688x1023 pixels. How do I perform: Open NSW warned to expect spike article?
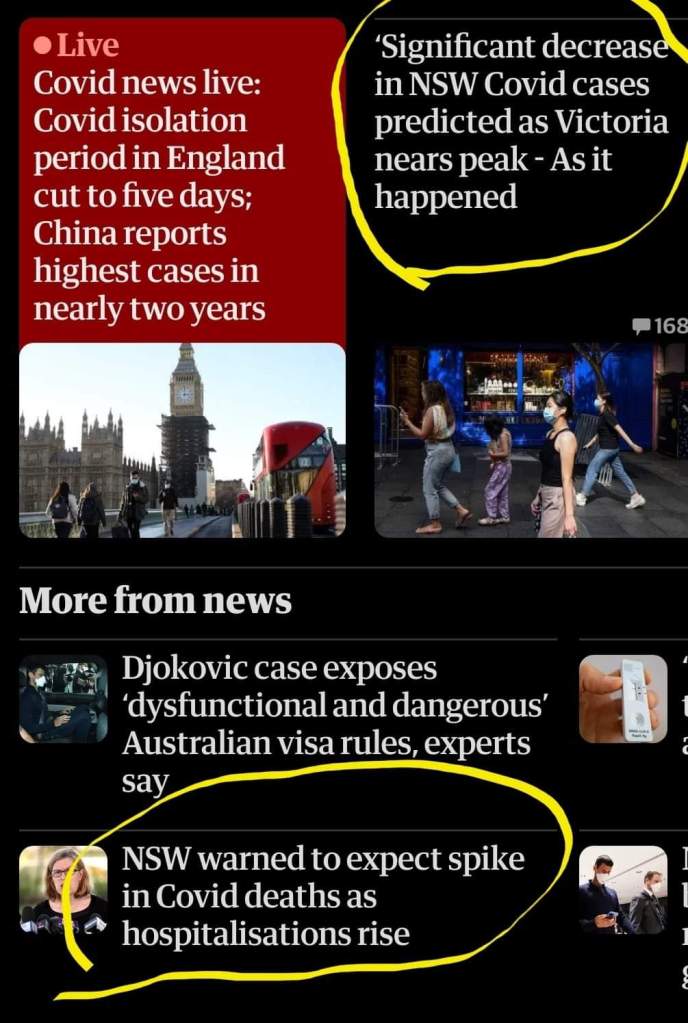[x=322, y=897]
